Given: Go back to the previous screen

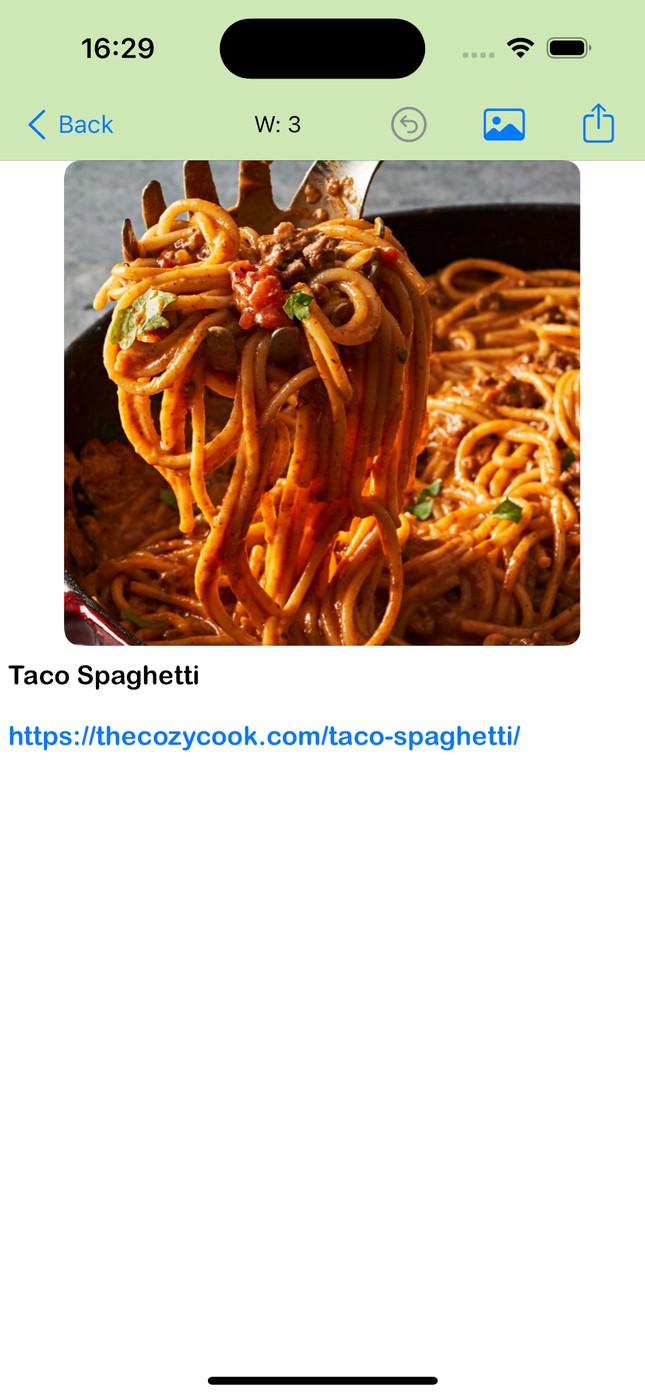Looking at the screenshot, I should [70, 125].
